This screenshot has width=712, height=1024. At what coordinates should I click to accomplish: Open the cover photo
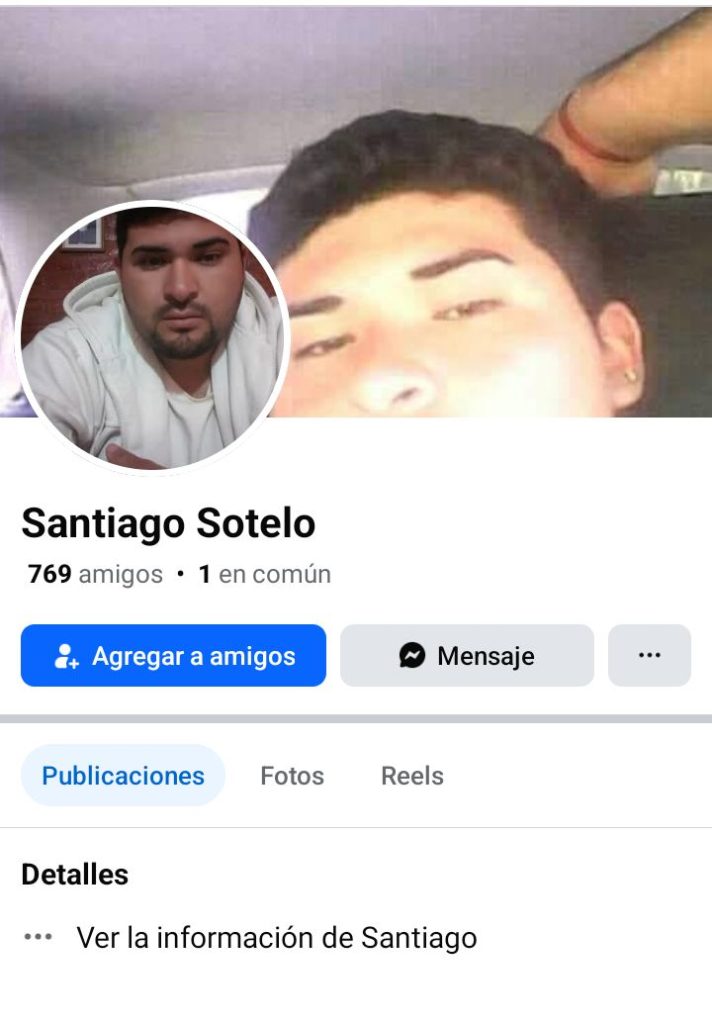tap(480, 200)
